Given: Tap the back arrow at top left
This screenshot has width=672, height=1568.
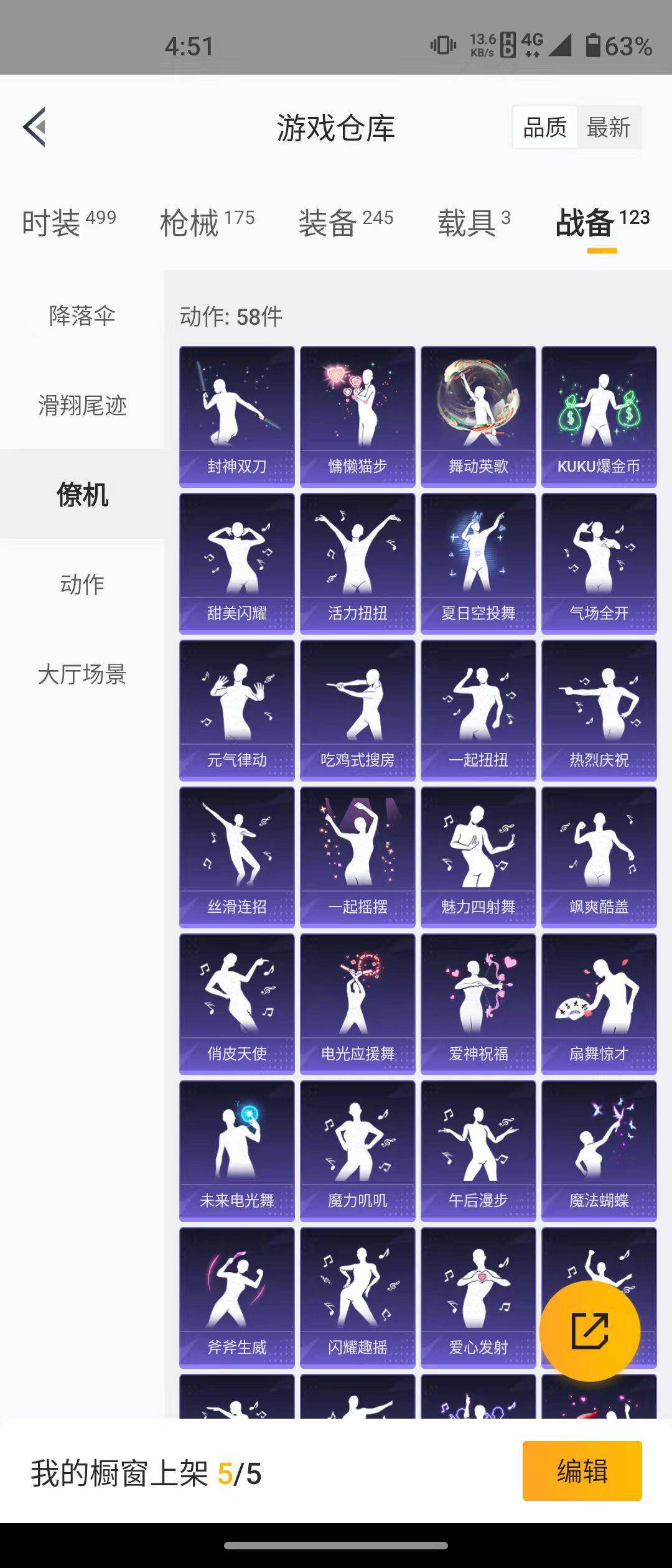Looking at the screenshot, I should [35, 128].
